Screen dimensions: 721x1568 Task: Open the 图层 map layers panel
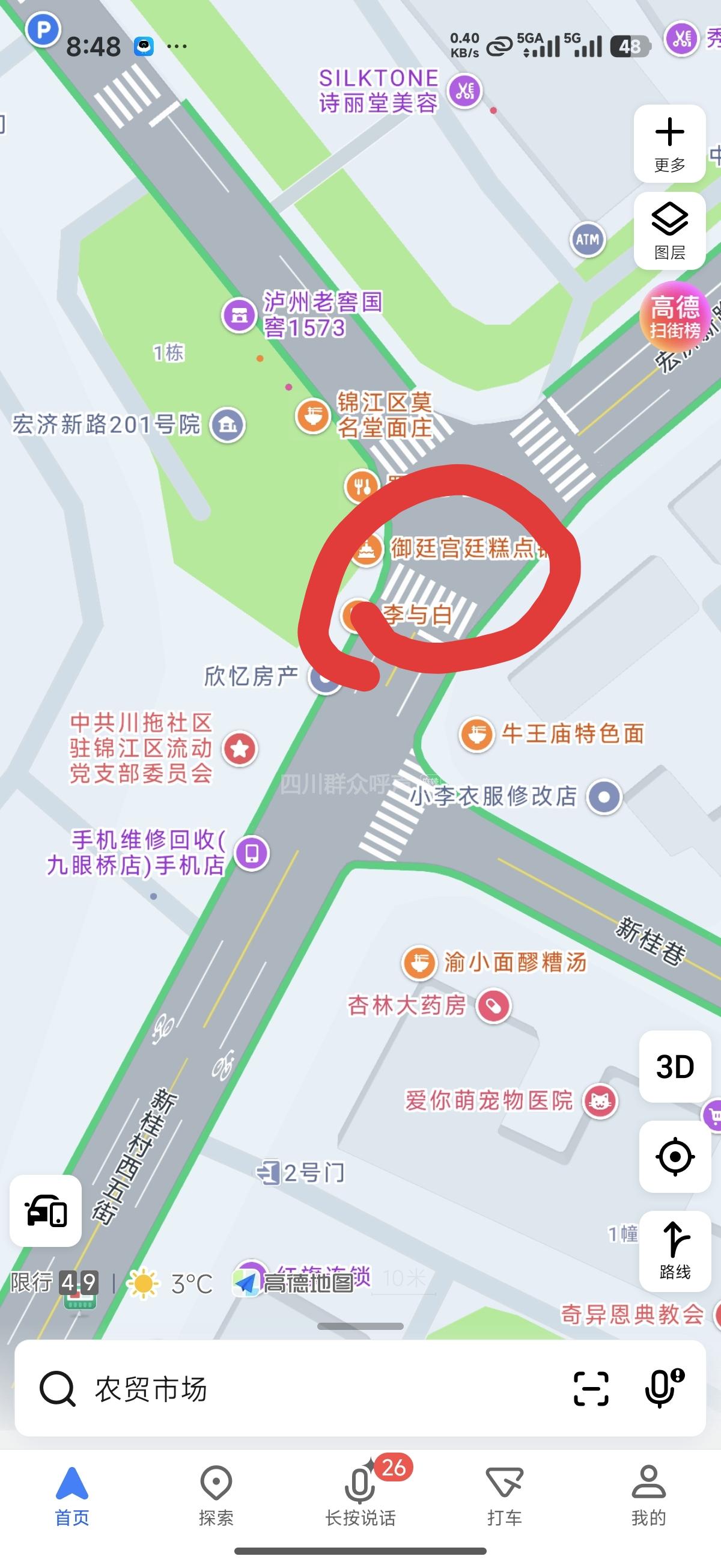tap(669, 231)
